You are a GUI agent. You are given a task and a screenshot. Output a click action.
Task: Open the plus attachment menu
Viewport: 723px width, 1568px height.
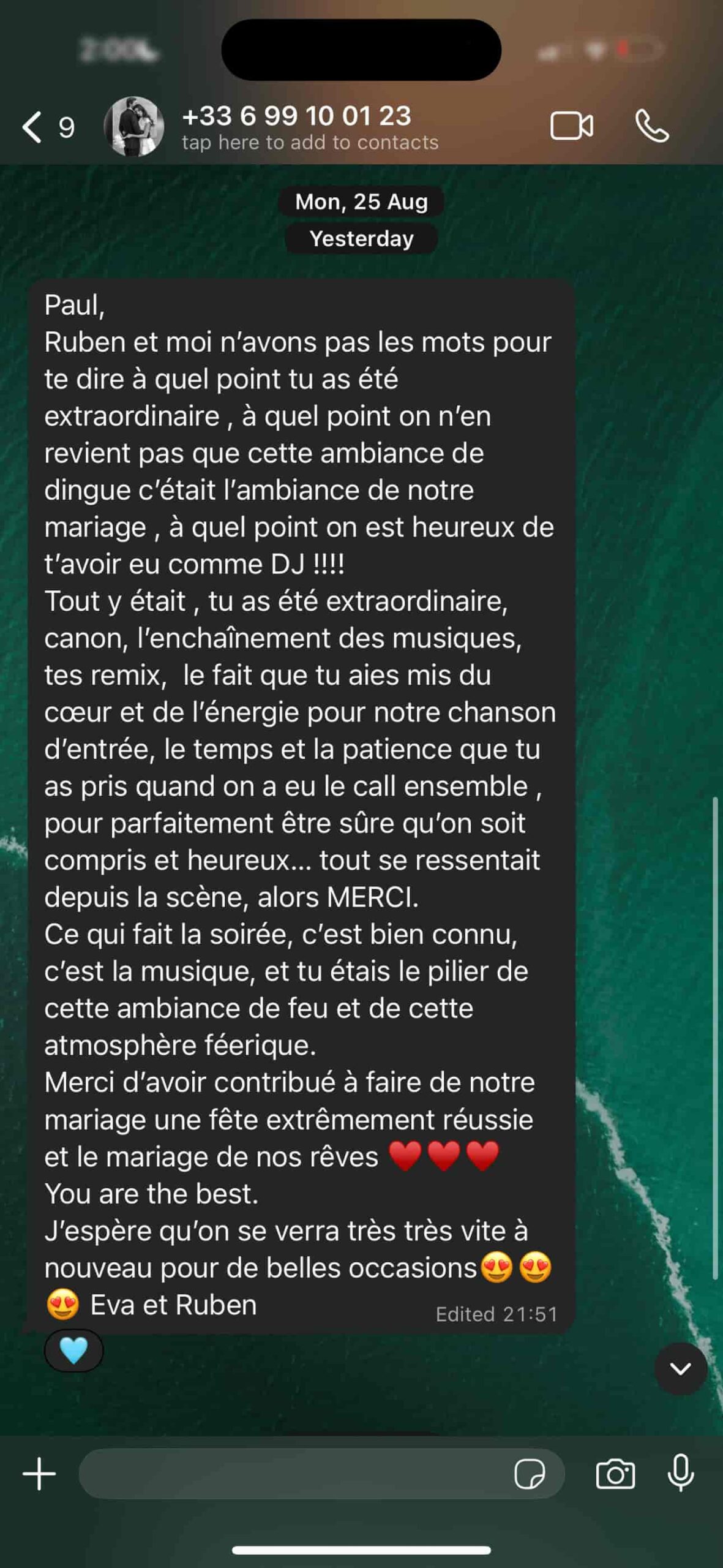(x=39, y=1474)
